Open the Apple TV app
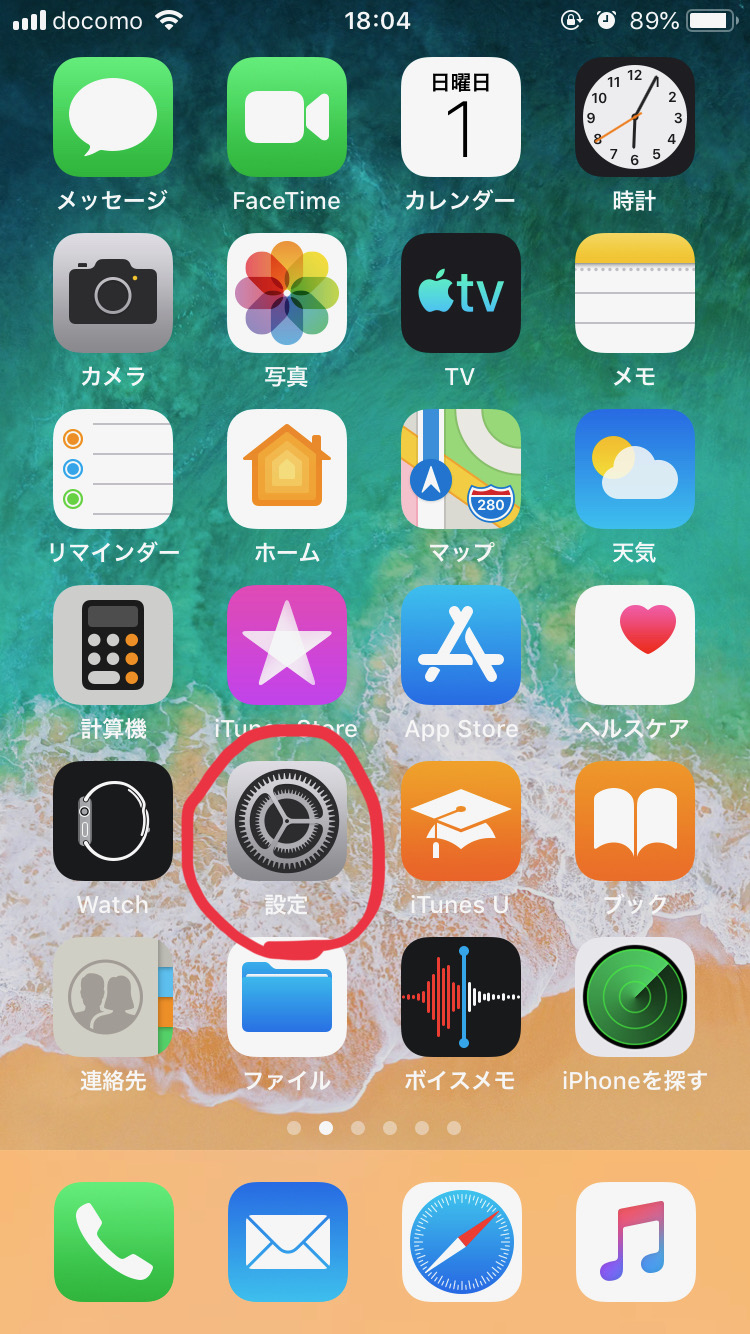750x1334 pixels. pos(461,293)
